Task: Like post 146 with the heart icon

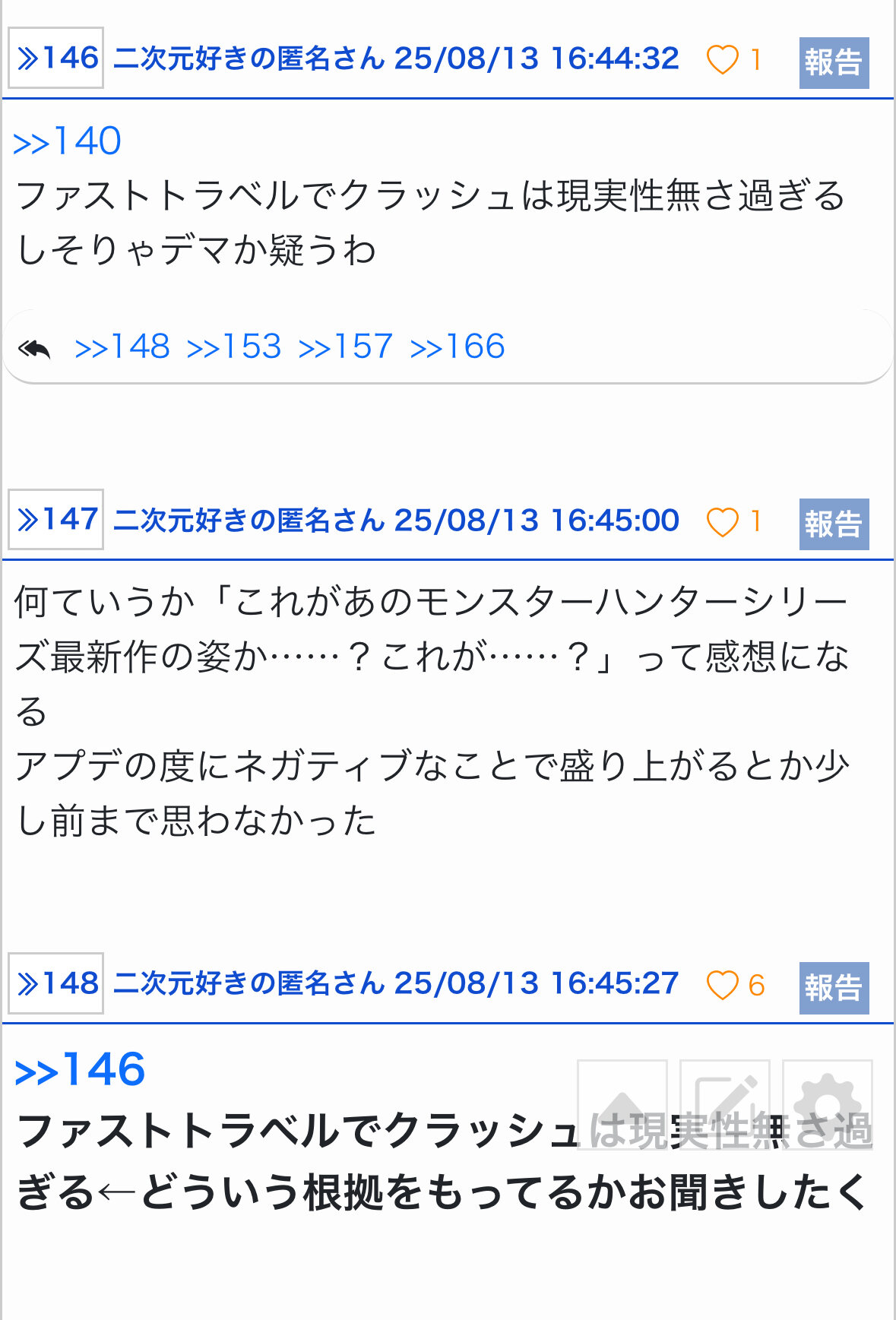Action: [722, 59]
